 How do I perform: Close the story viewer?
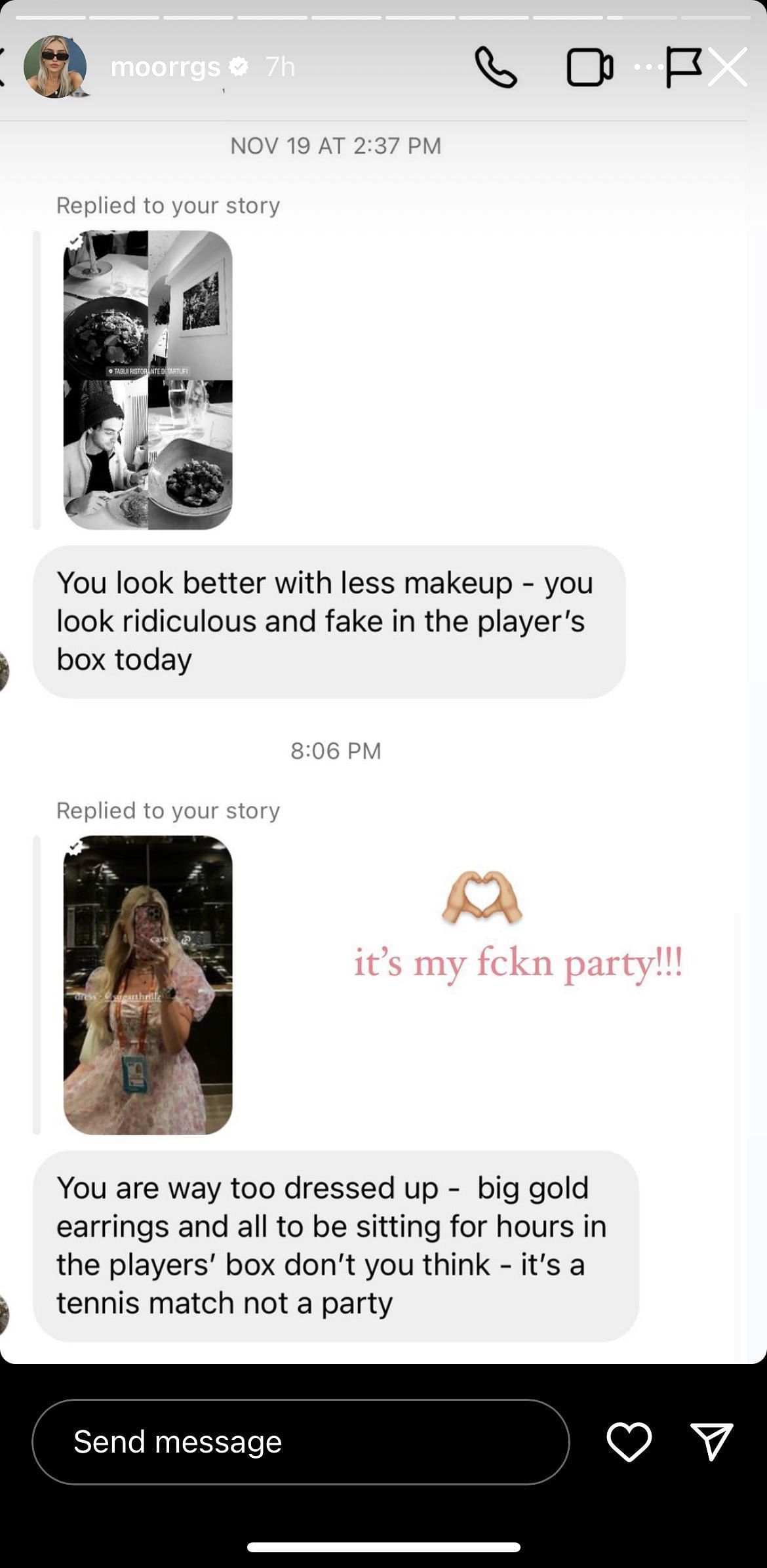point(728,67)
